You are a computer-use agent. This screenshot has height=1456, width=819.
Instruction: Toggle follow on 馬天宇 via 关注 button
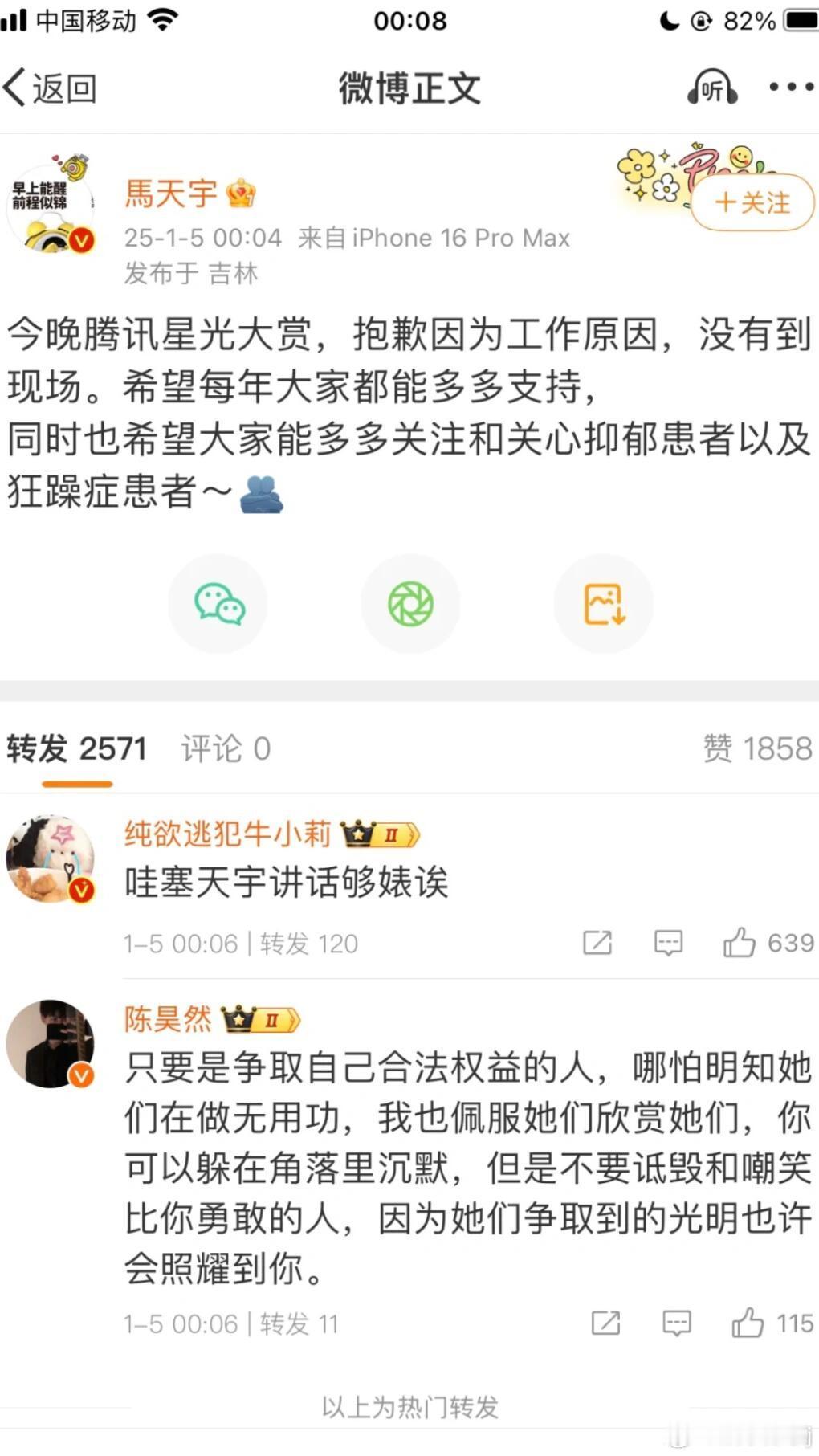pos(752,205)
